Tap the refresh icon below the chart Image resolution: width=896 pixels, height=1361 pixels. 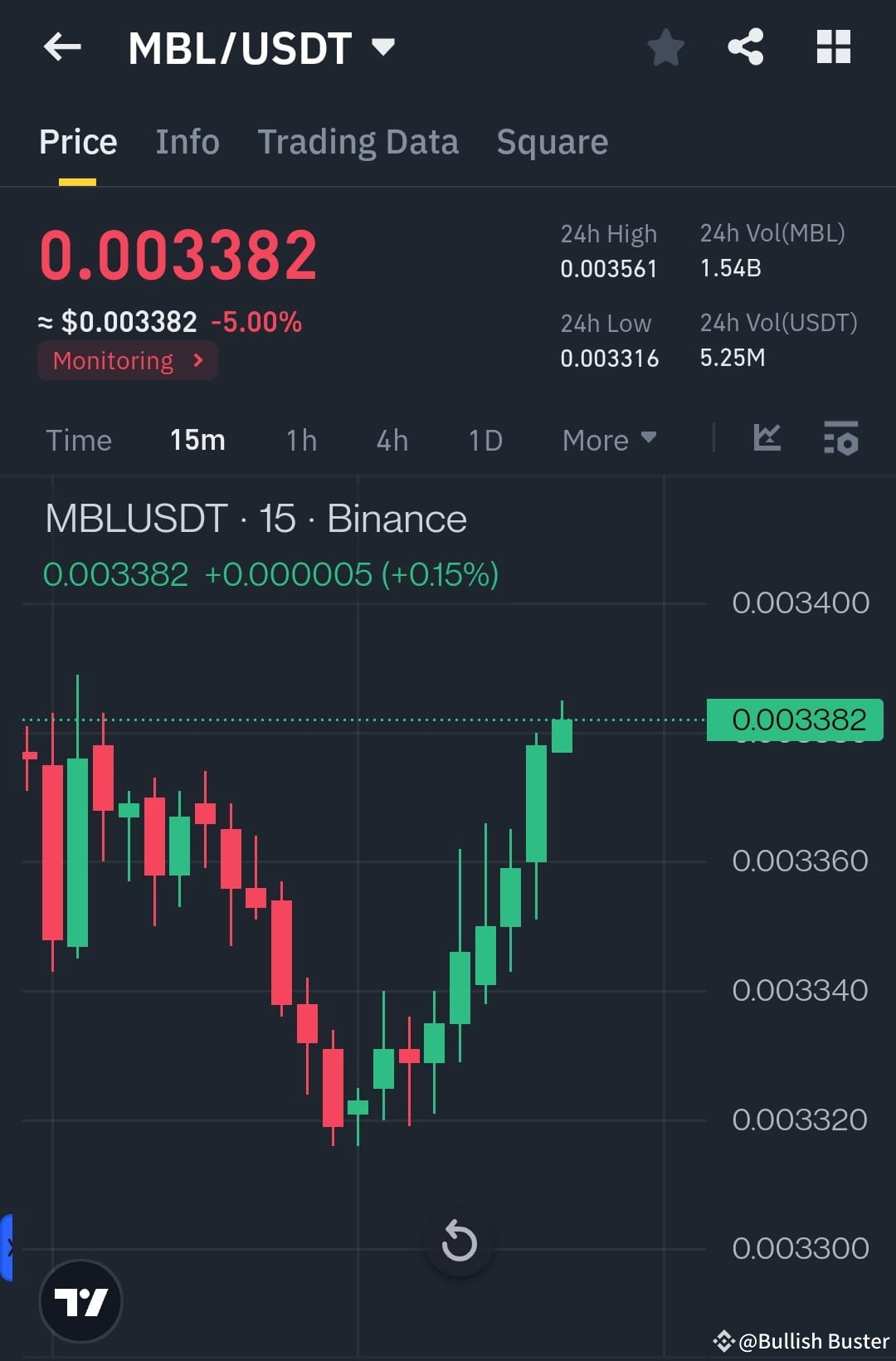pos(460,1241)
